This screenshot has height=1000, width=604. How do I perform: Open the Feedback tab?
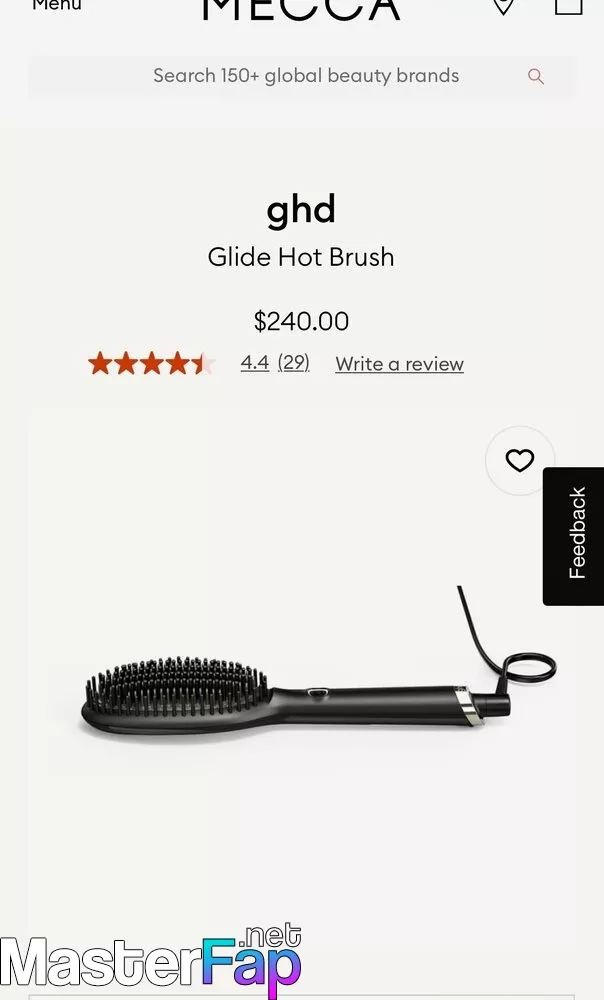coord(575,536)
